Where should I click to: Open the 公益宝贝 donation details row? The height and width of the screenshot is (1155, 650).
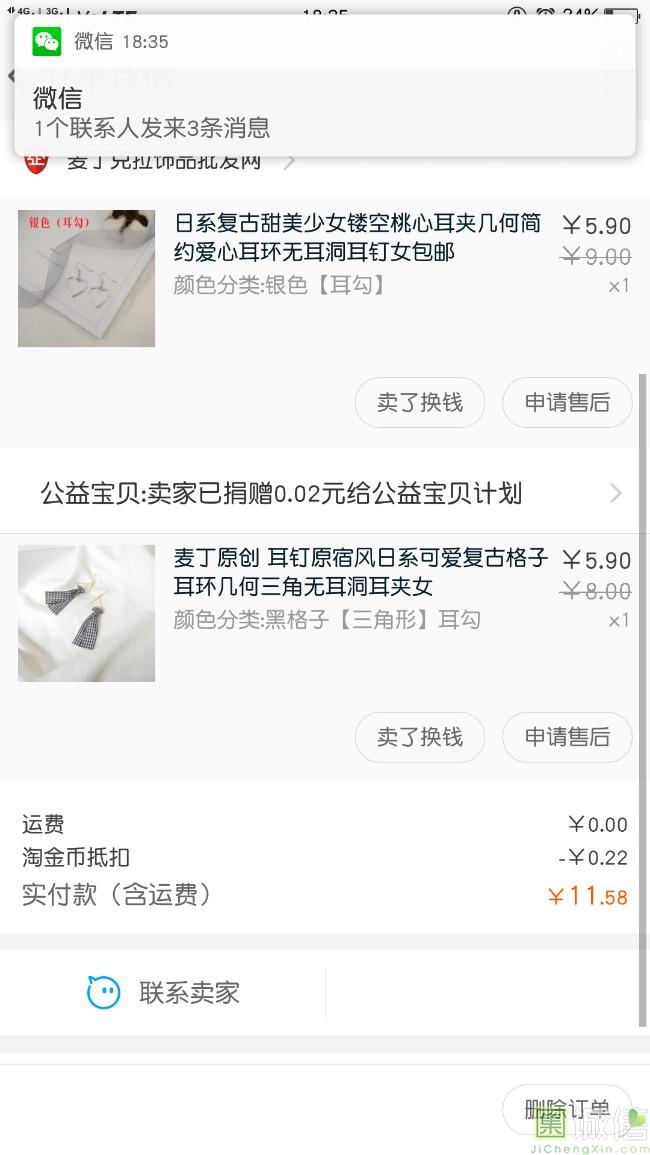[324, 493]
